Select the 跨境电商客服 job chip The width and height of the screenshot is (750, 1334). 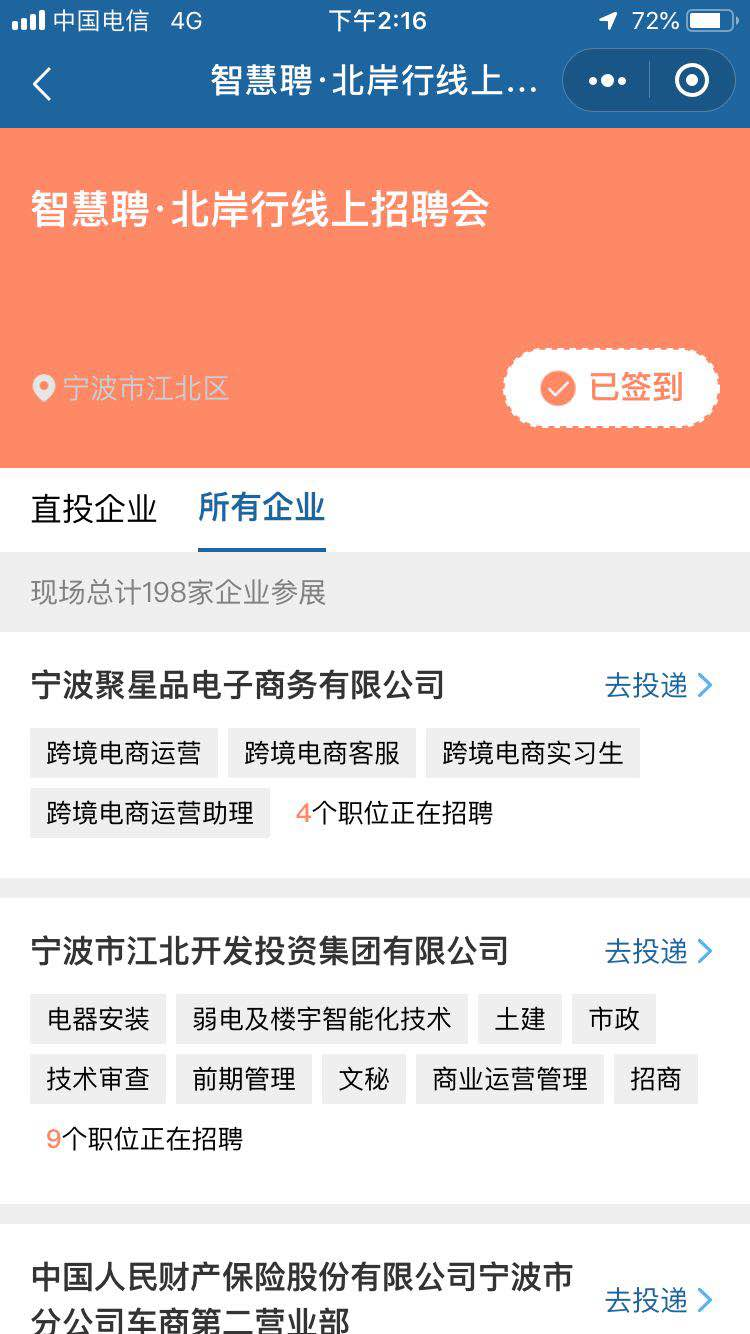[322, 753]
